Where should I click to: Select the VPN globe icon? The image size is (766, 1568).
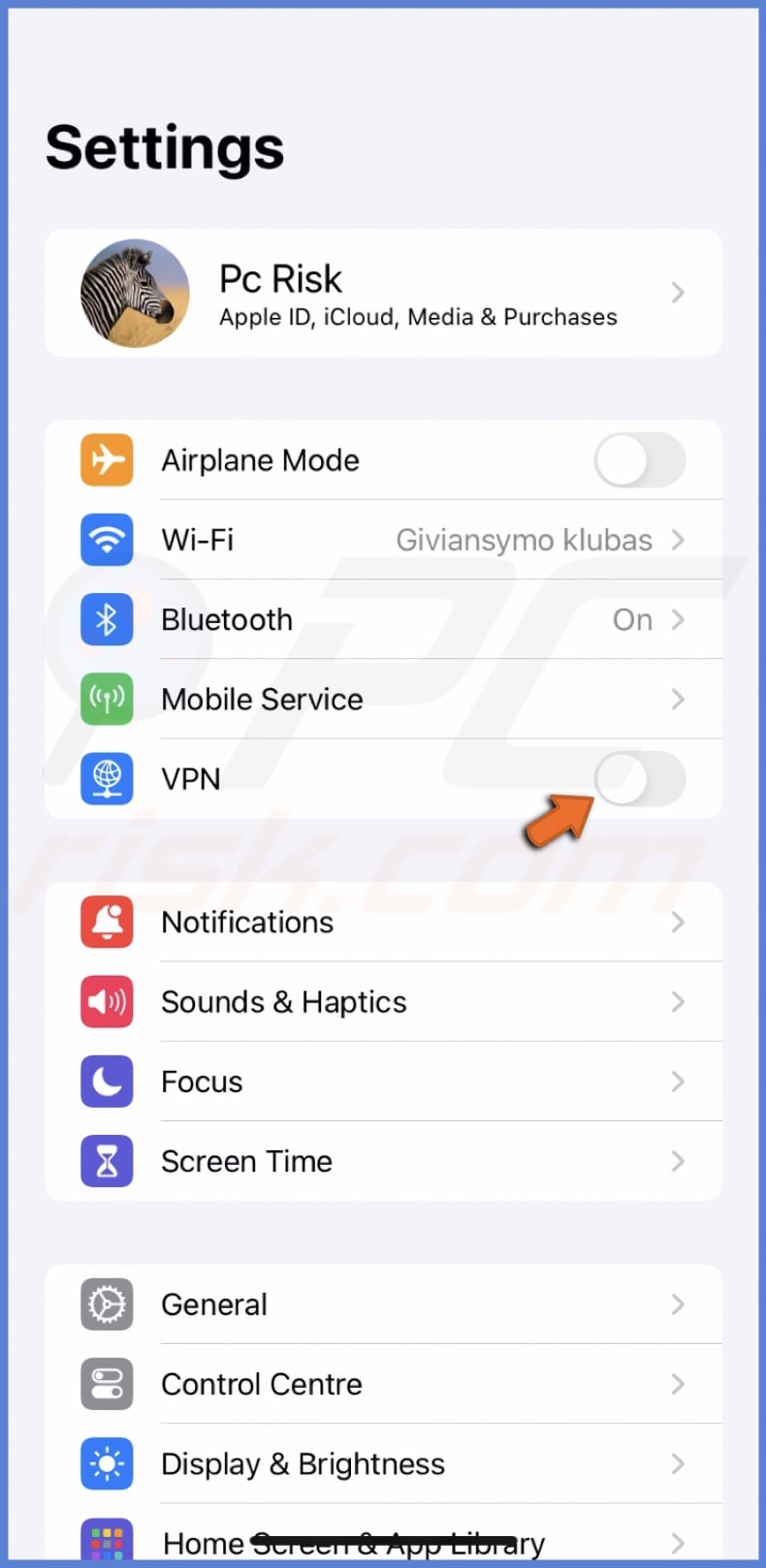coord(107,779)
